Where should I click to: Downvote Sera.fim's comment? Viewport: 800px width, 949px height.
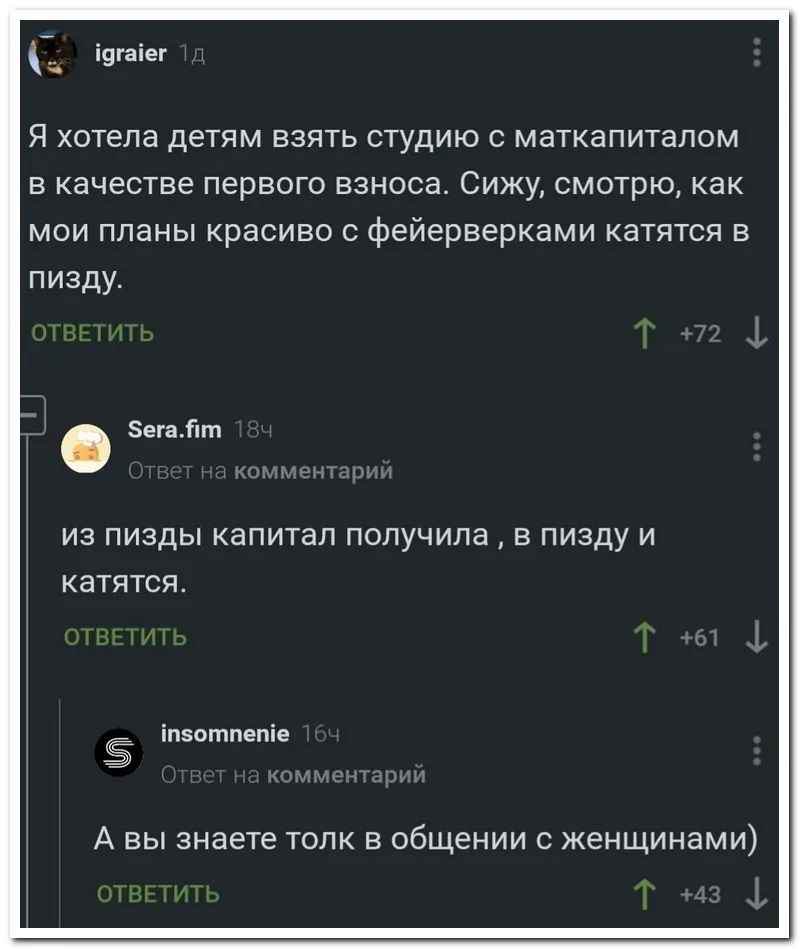[x=757, y=637]
